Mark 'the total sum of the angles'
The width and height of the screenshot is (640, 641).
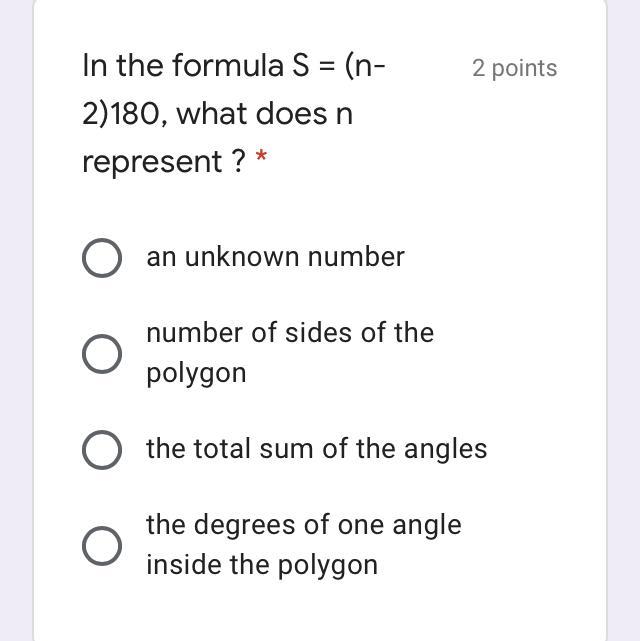(102, 450)
